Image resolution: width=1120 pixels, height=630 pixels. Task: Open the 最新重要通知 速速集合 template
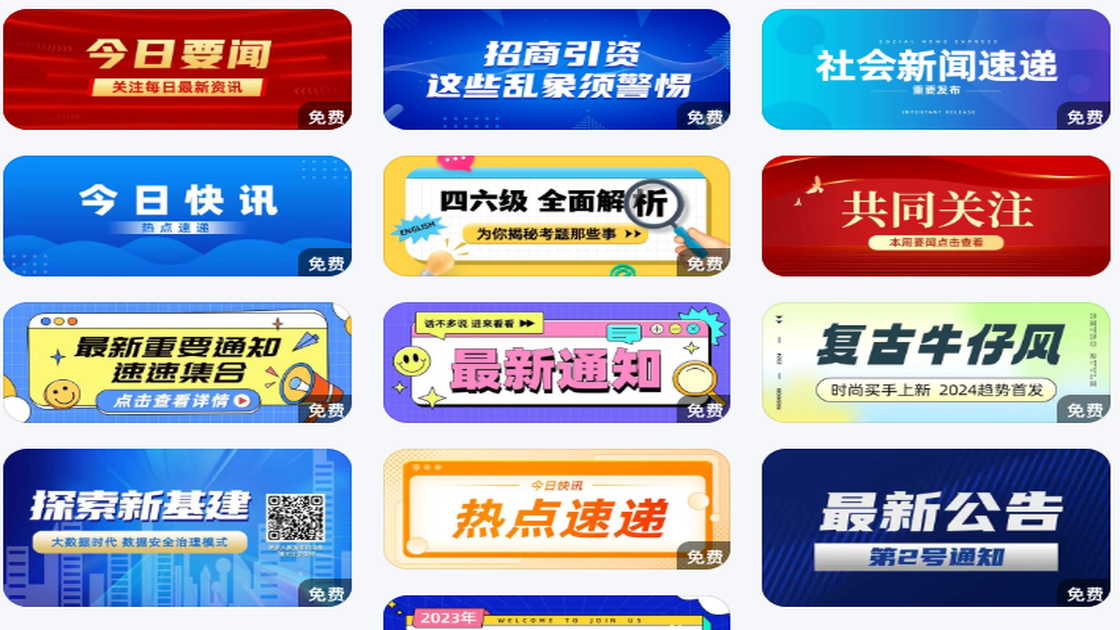tap(177, 362)
